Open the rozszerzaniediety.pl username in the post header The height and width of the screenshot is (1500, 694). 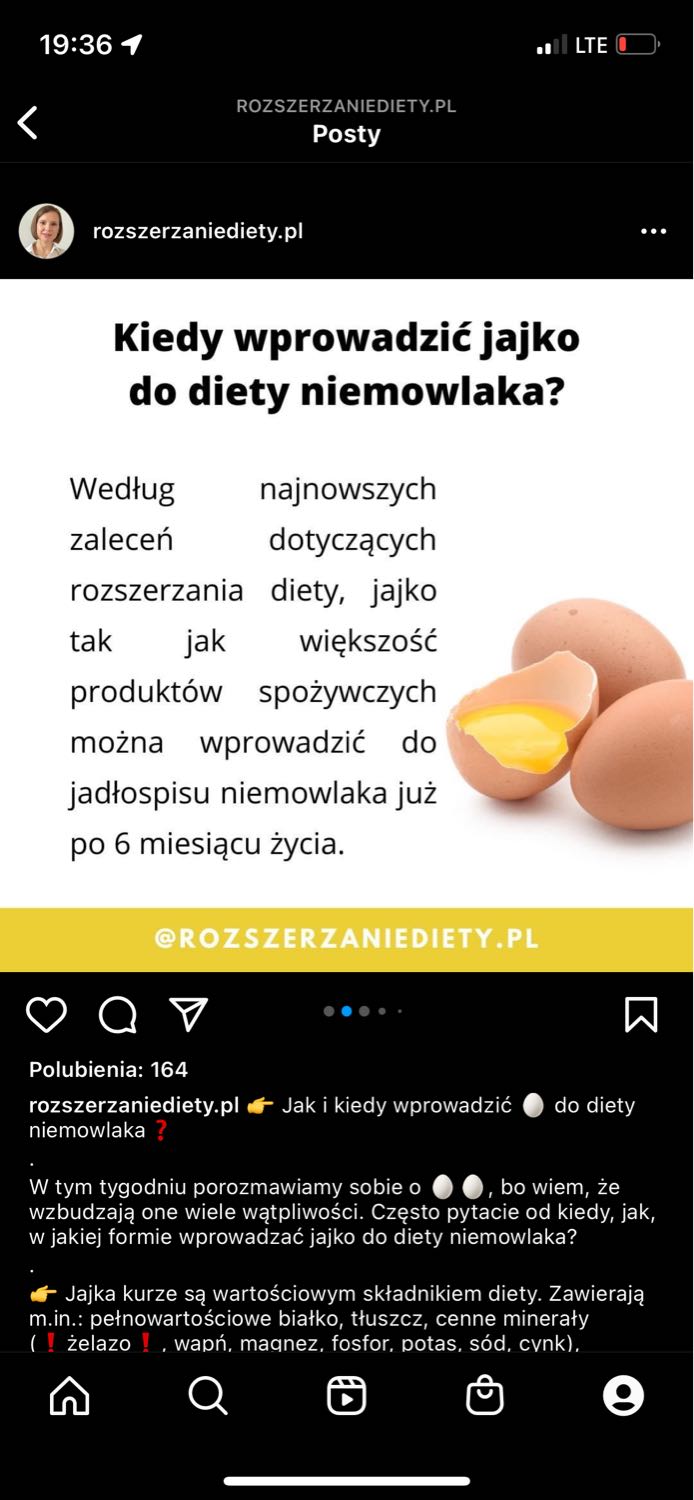[x=198, y=232]
